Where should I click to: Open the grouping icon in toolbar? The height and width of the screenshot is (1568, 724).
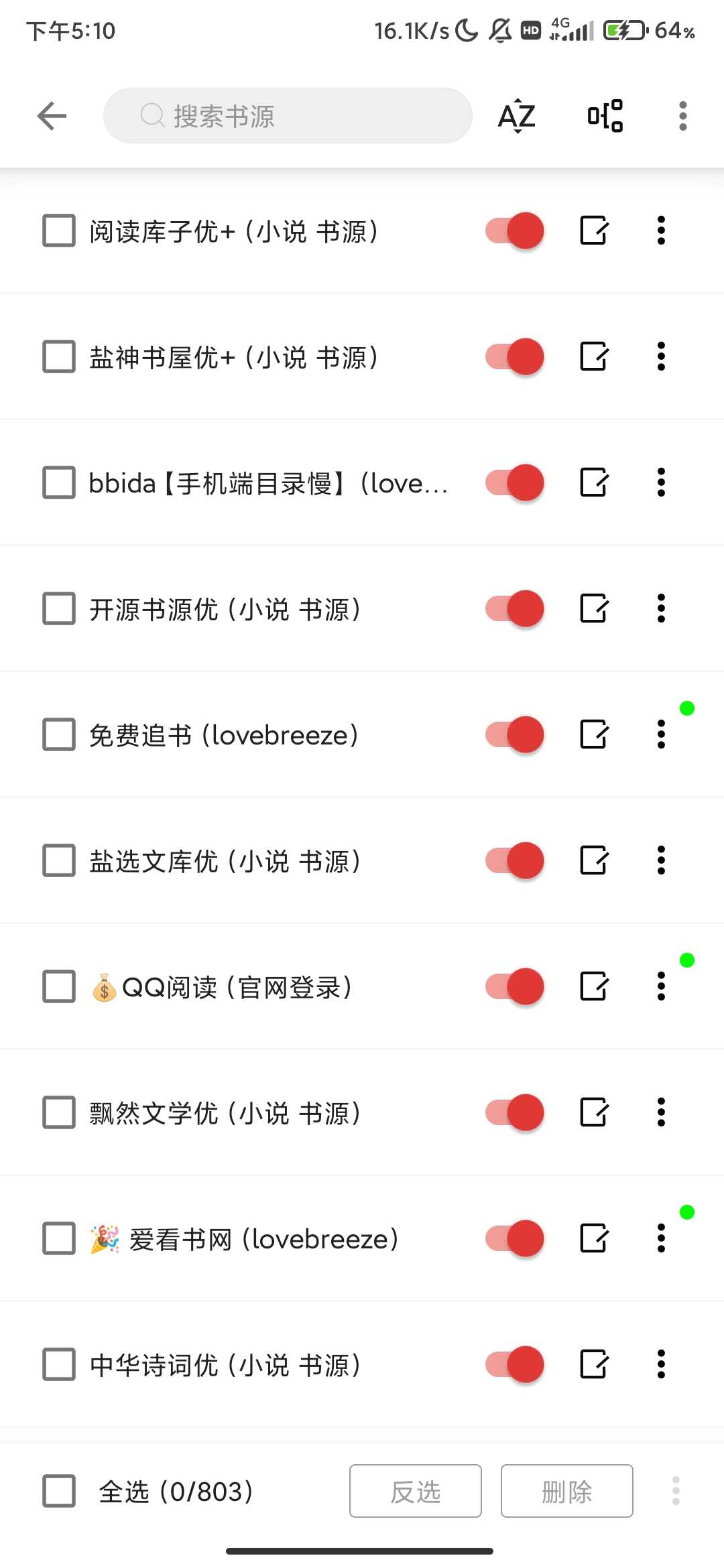[x=605, y=116]
